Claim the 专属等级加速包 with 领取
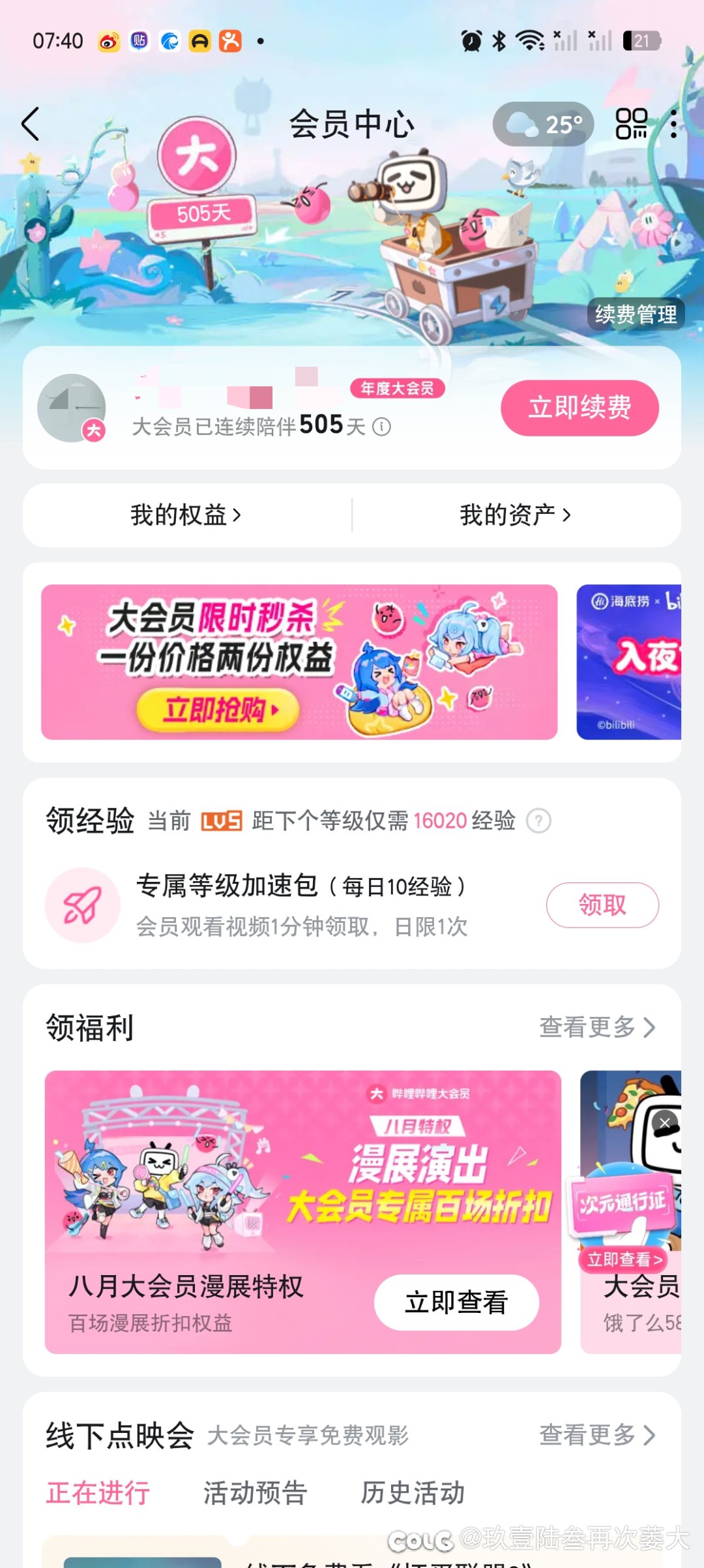The width and height of the screenshot is (704, 1568). (602, 905)
